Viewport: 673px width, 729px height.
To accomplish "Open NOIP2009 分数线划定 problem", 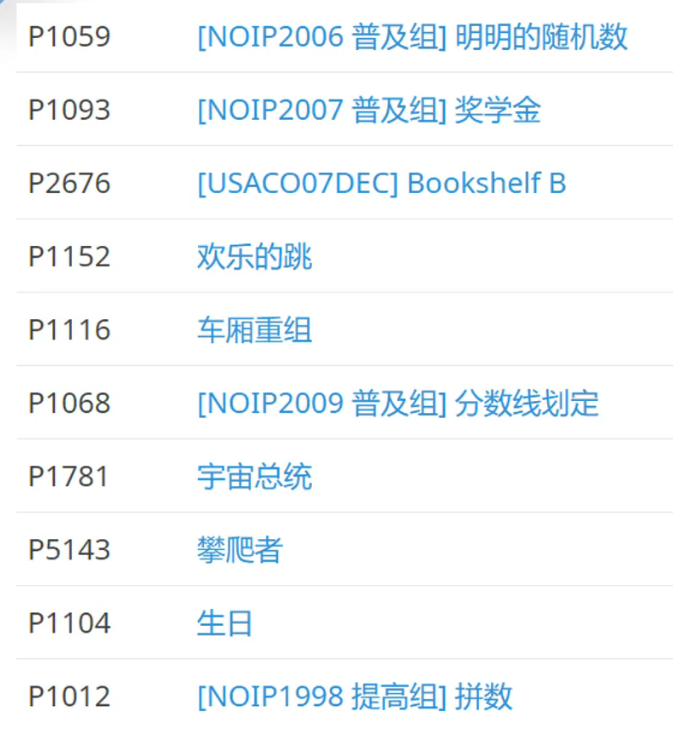I will (398, 403).
